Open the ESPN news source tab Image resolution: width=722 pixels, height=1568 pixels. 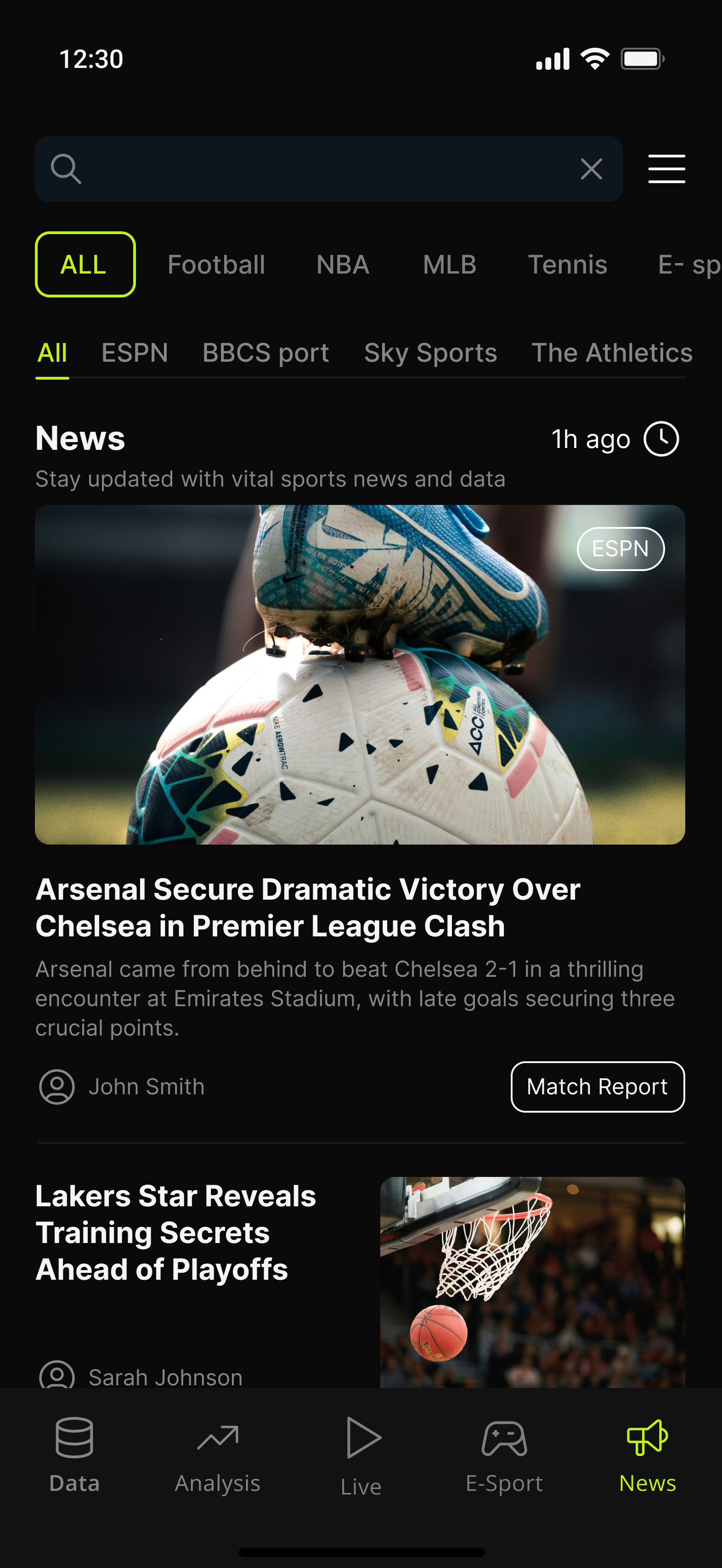click(x=135, y=353)
